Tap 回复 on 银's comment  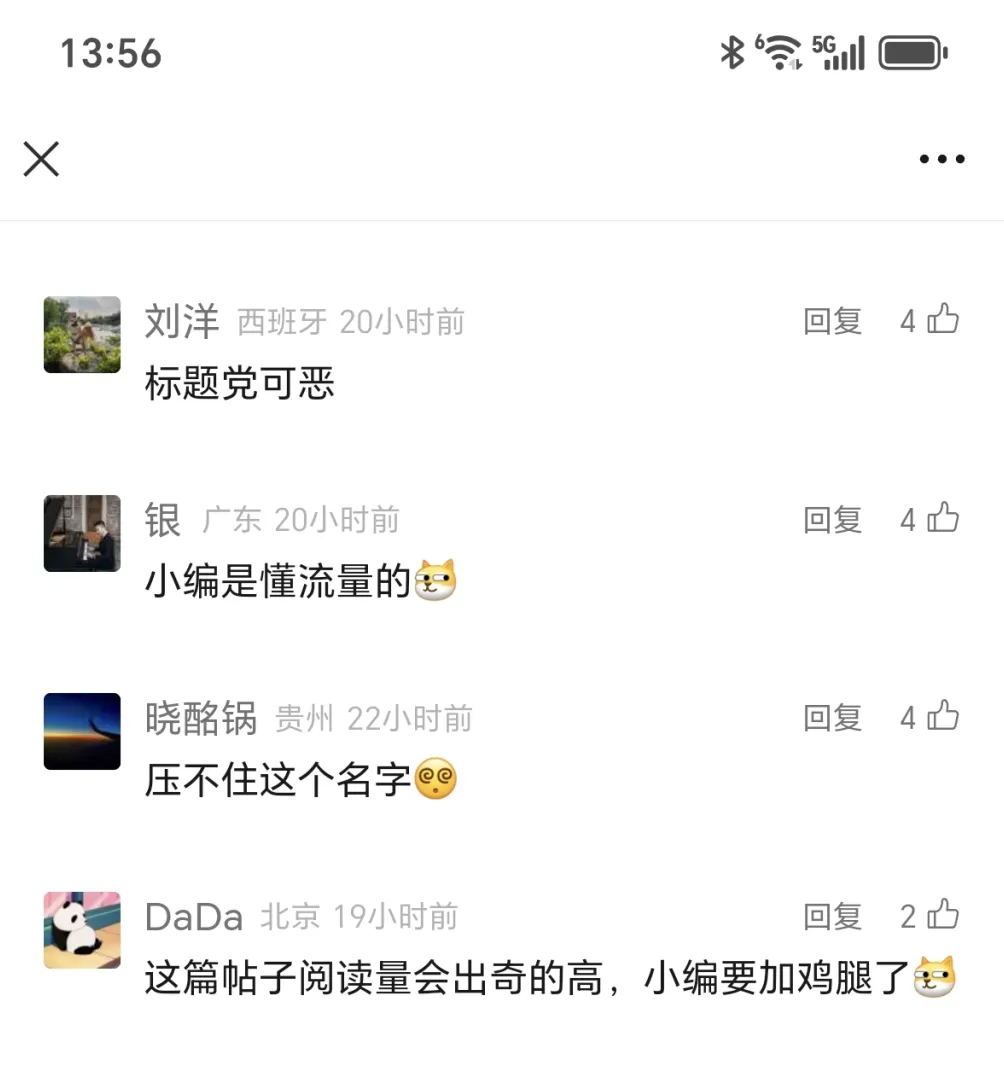[833, 519]
